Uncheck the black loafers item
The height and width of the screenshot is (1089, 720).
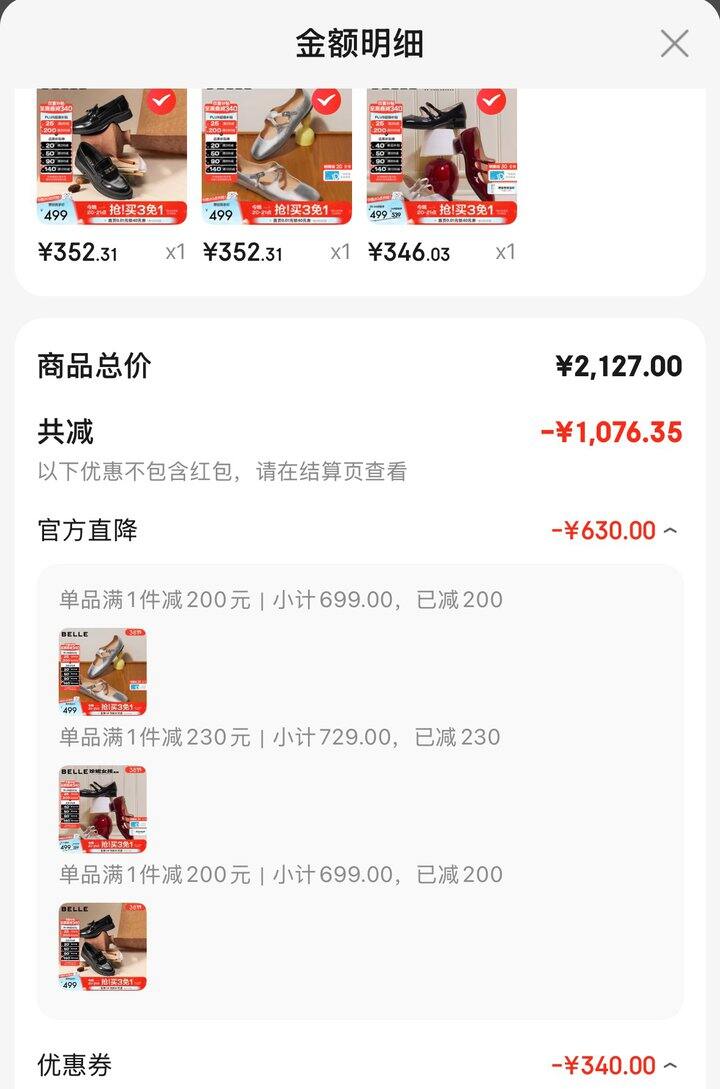click(x=161, y=101)
